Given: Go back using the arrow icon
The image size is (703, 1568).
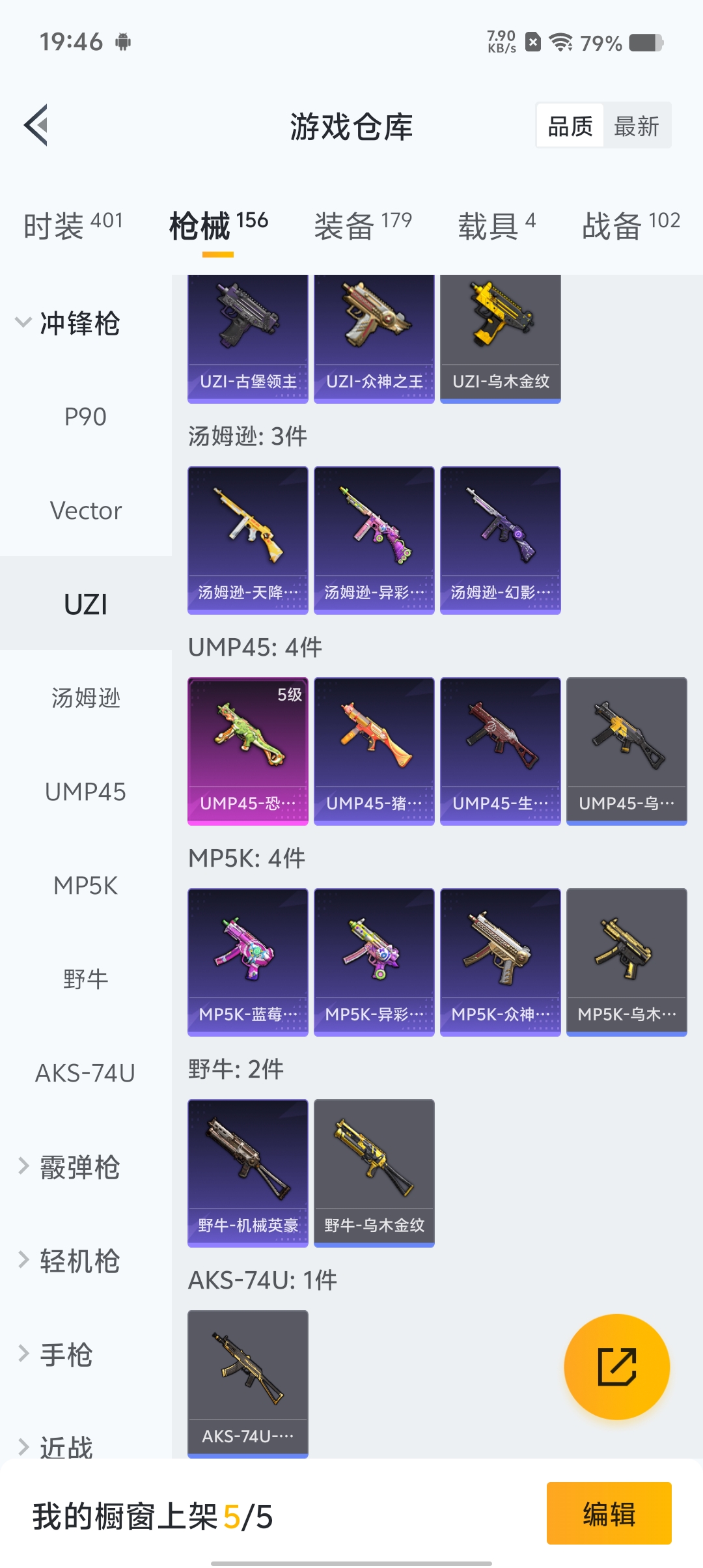Looking at the screenshot, I should pyautogui.click(x=36, y=125).
